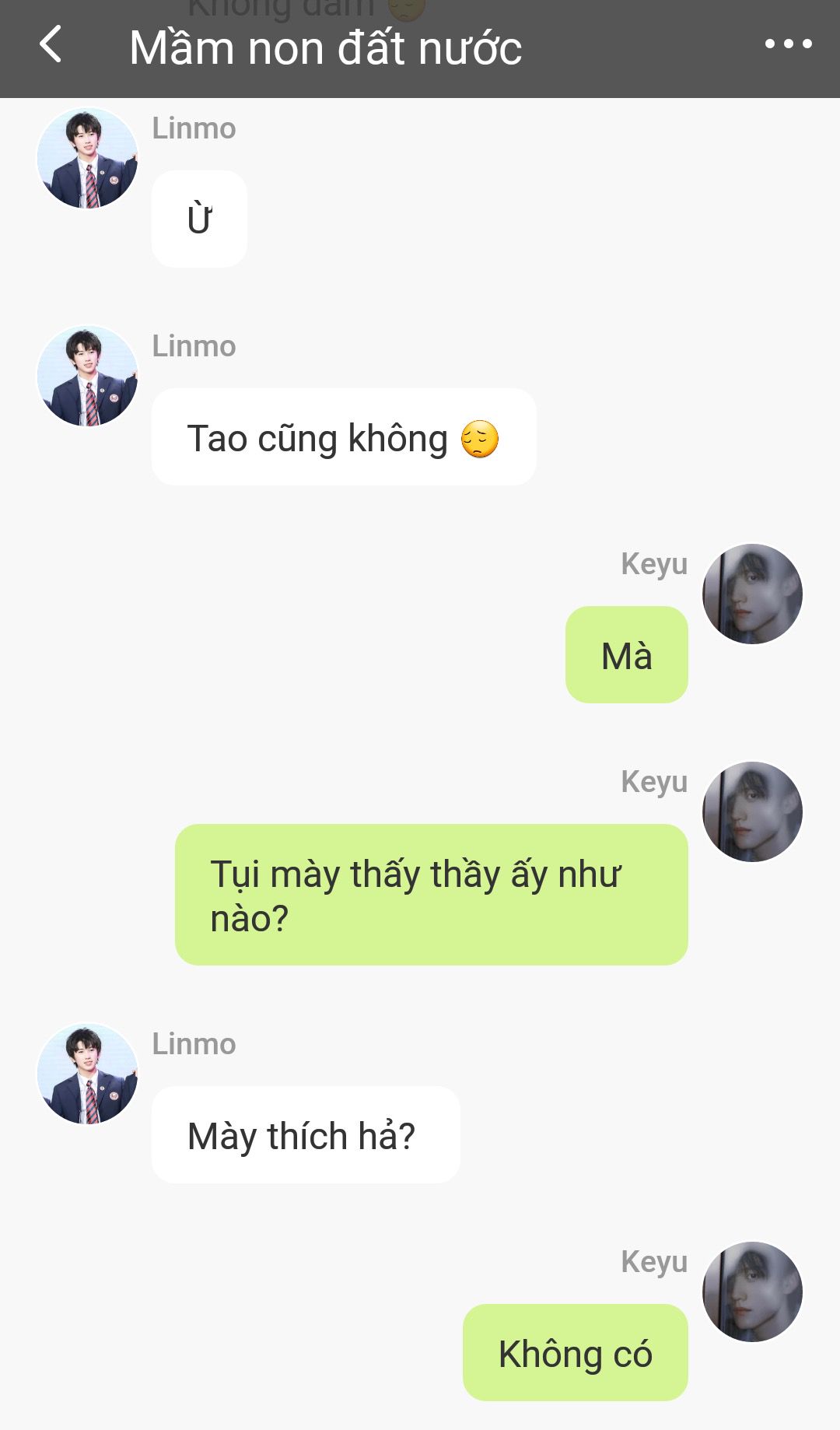Open Linmo's avatar beside "Mày thích hả?"
The image size is (840, 1430).
point(88,1074)
